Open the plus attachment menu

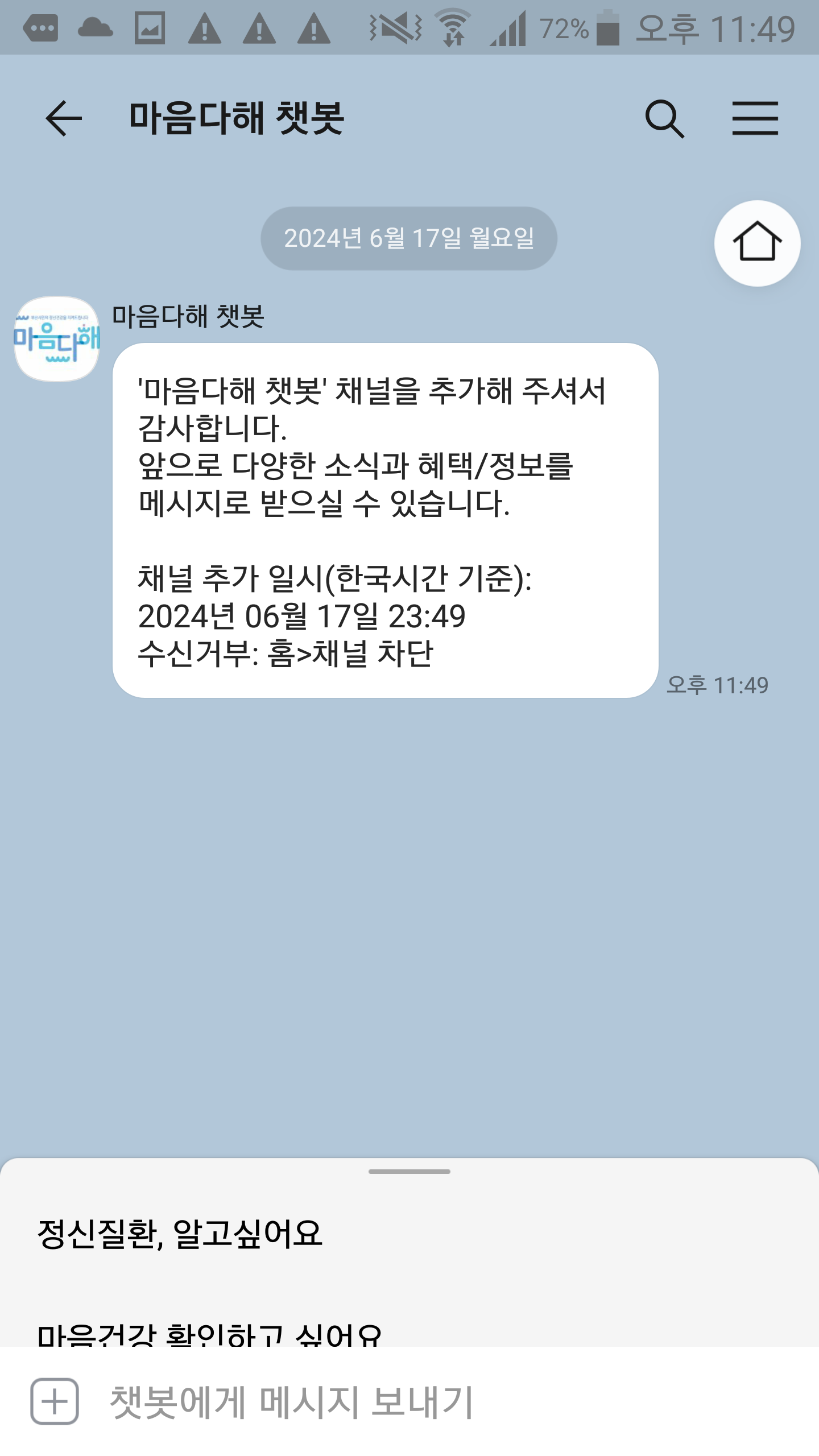click(x=55, y=1401)
